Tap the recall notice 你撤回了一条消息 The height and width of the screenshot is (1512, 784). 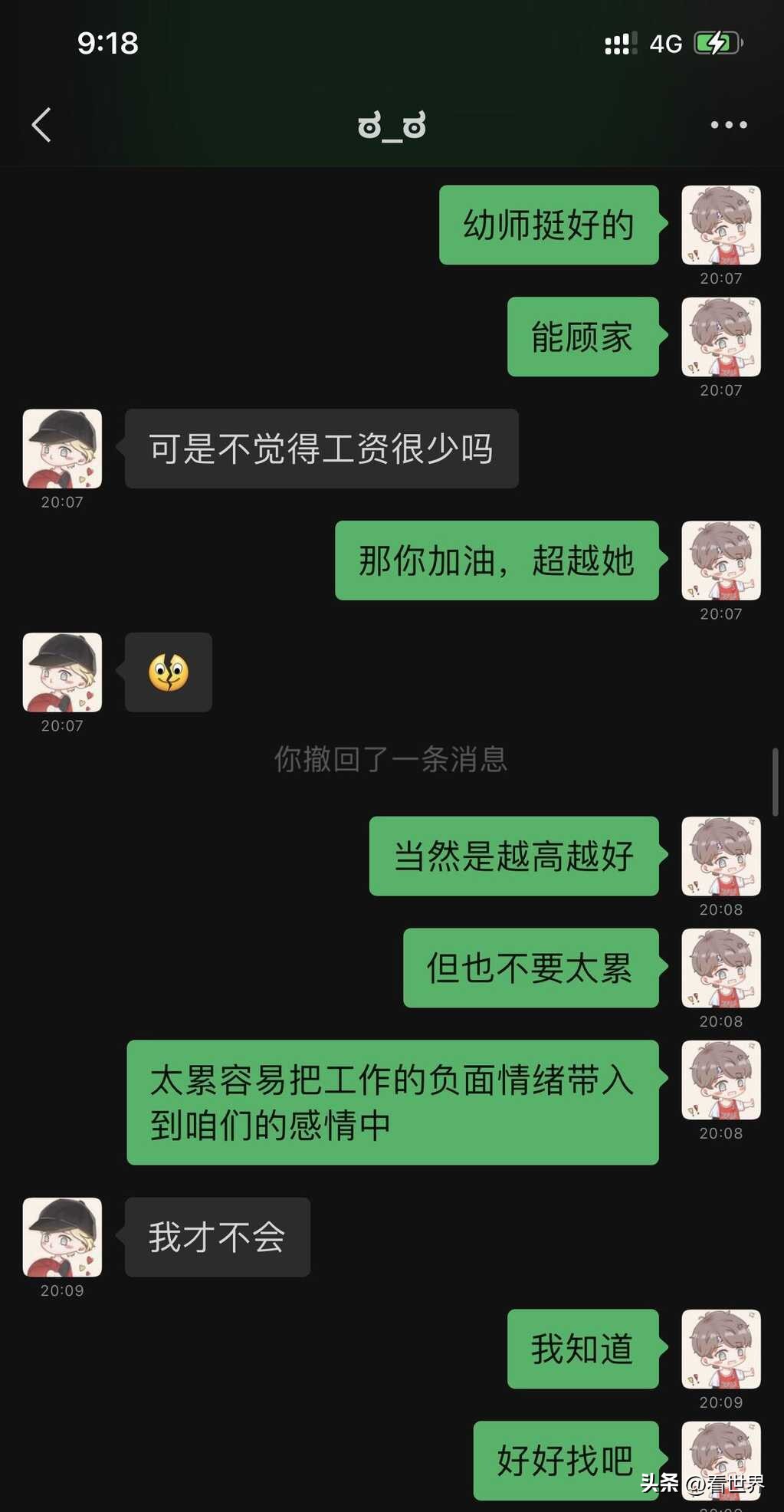click(392, 761)
